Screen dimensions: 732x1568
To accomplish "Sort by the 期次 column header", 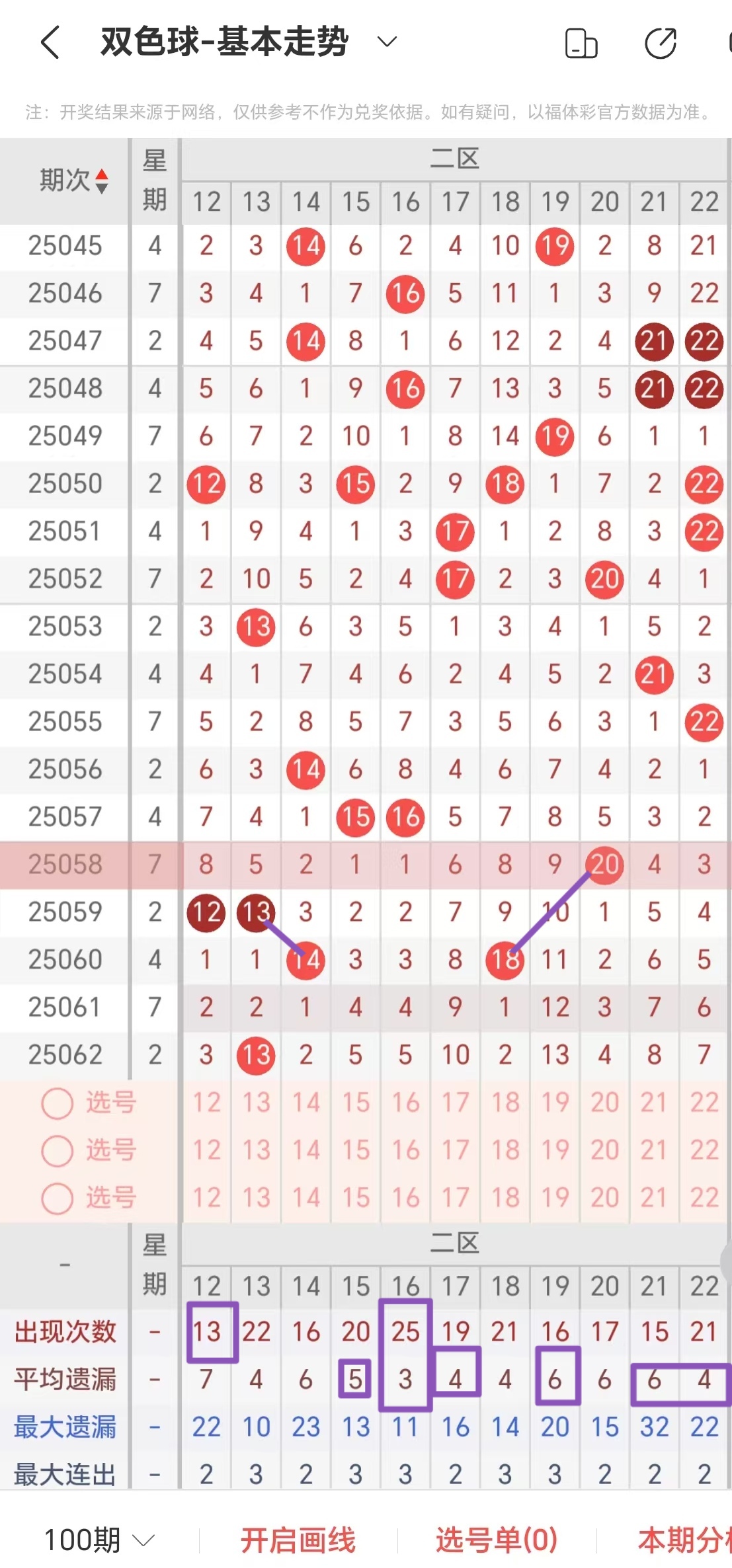I will (73, 180).
